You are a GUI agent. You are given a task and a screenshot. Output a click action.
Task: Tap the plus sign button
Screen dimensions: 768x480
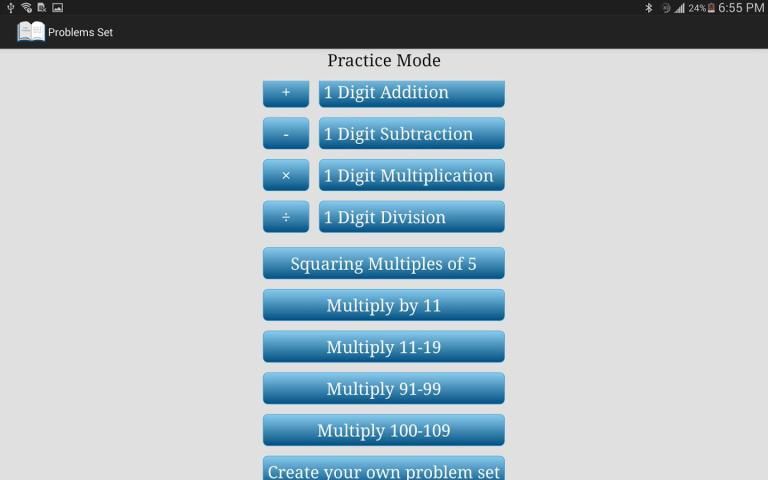point(286,93)
